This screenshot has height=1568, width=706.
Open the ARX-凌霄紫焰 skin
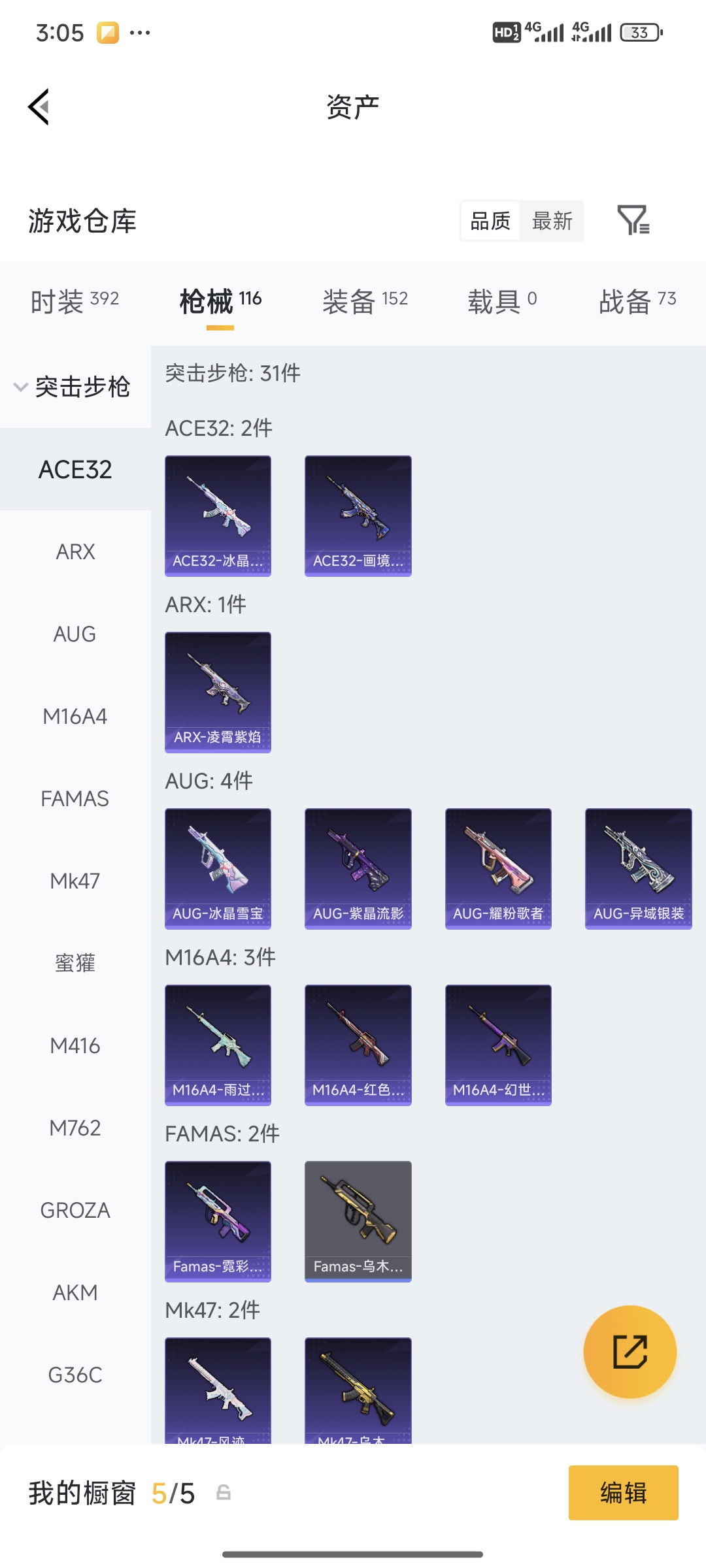click(x=218, y=692)
